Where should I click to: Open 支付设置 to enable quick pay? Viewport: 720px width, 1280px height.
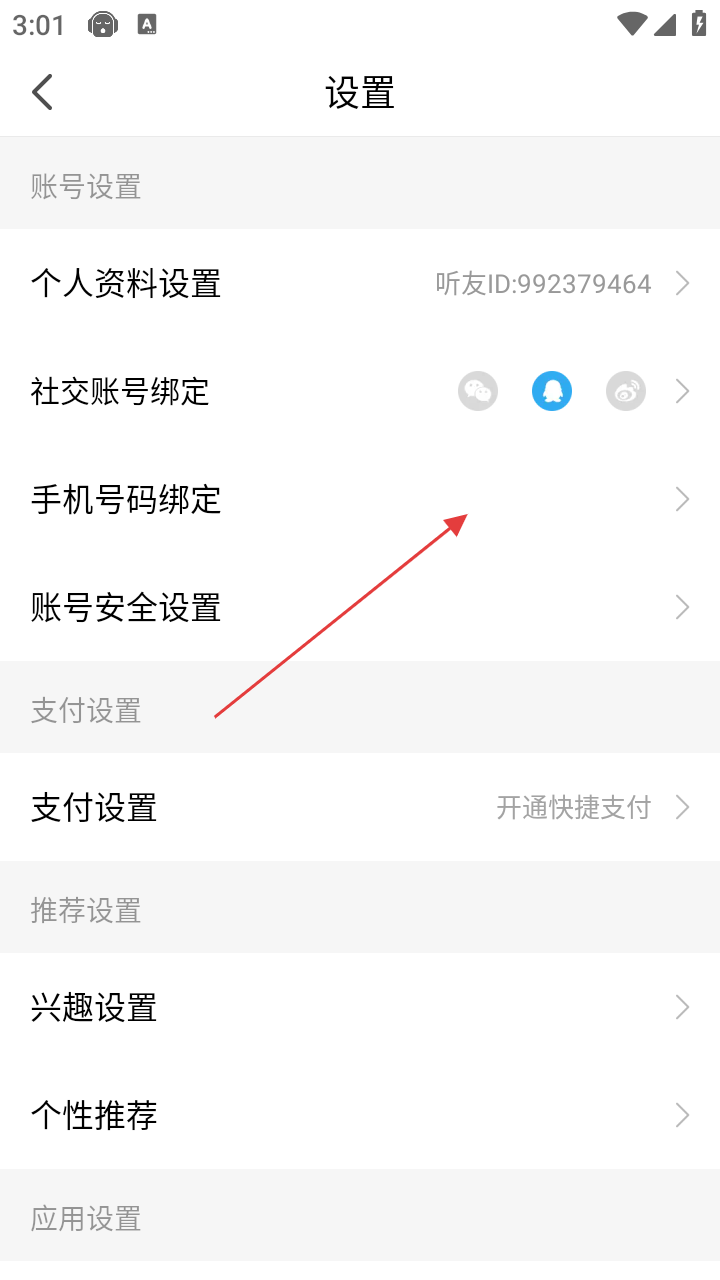click(x=360, y=808)
